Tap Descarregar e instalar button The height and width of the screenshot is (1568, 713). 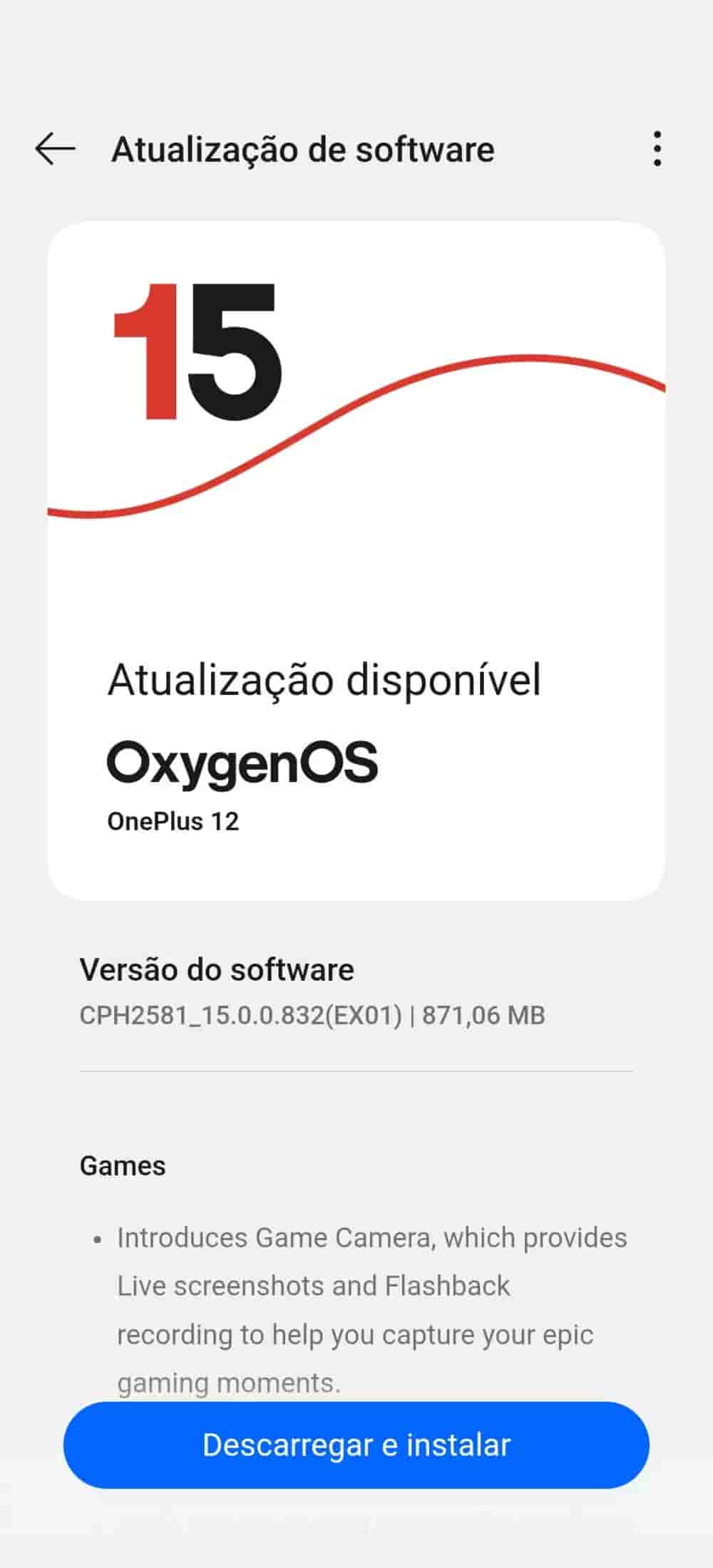coord(356,1445)
